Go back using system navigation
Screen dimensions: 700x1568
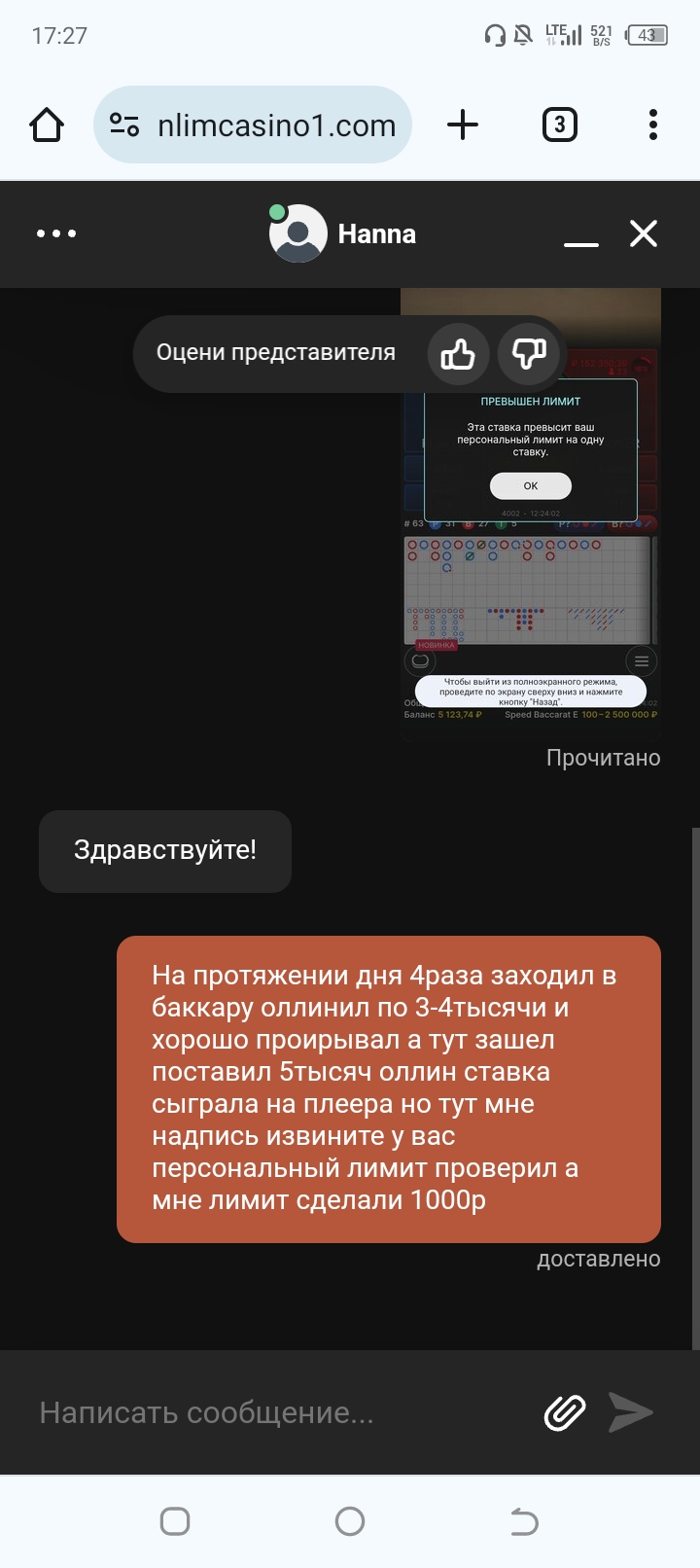[524, 1521]
